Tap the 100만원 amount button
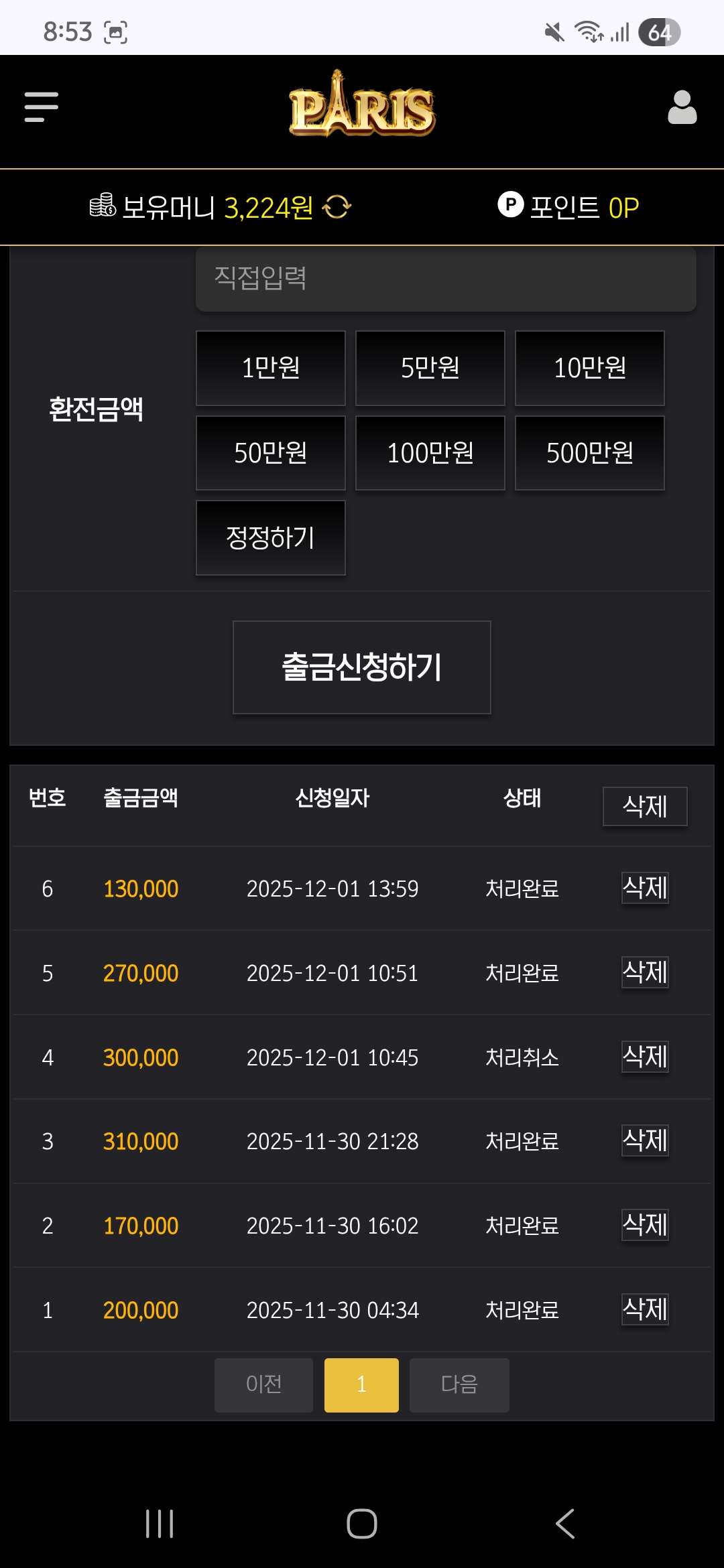Viewport: 724px width, 1568px height. tap(430, 453)
